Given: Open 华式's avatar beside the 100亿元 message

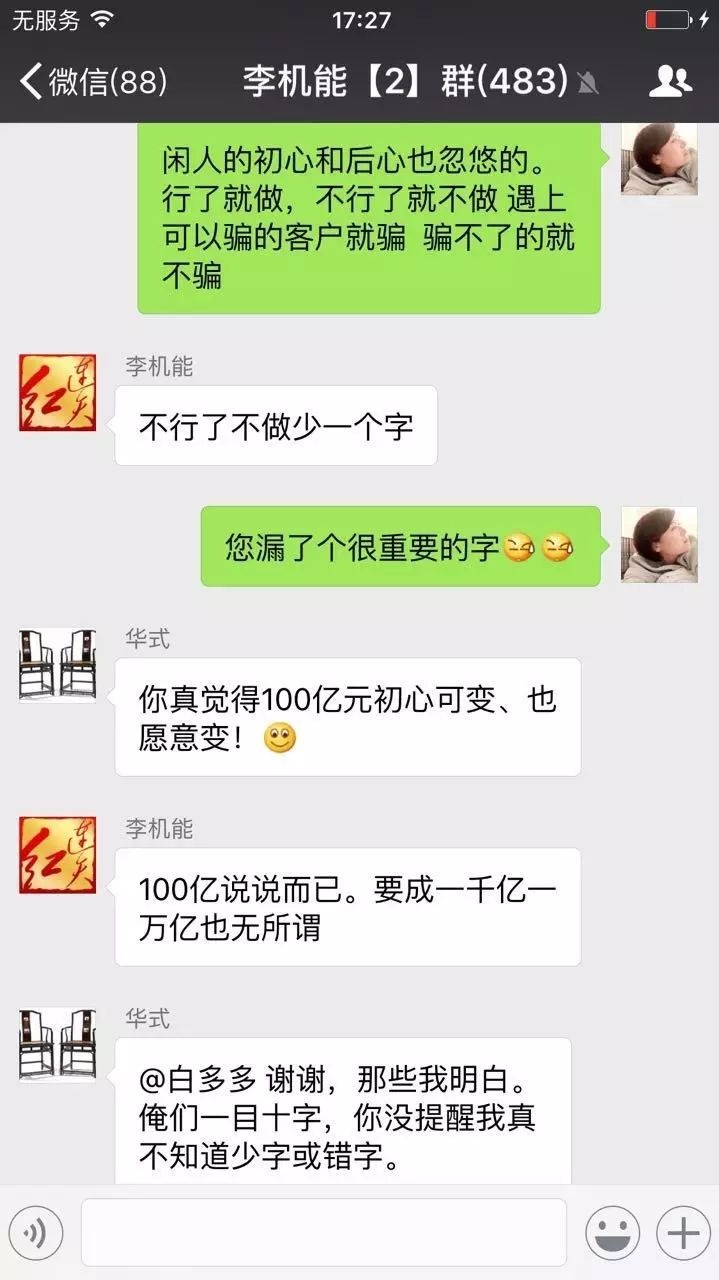Looking at the screenshot, I should [x=58, y=665].
